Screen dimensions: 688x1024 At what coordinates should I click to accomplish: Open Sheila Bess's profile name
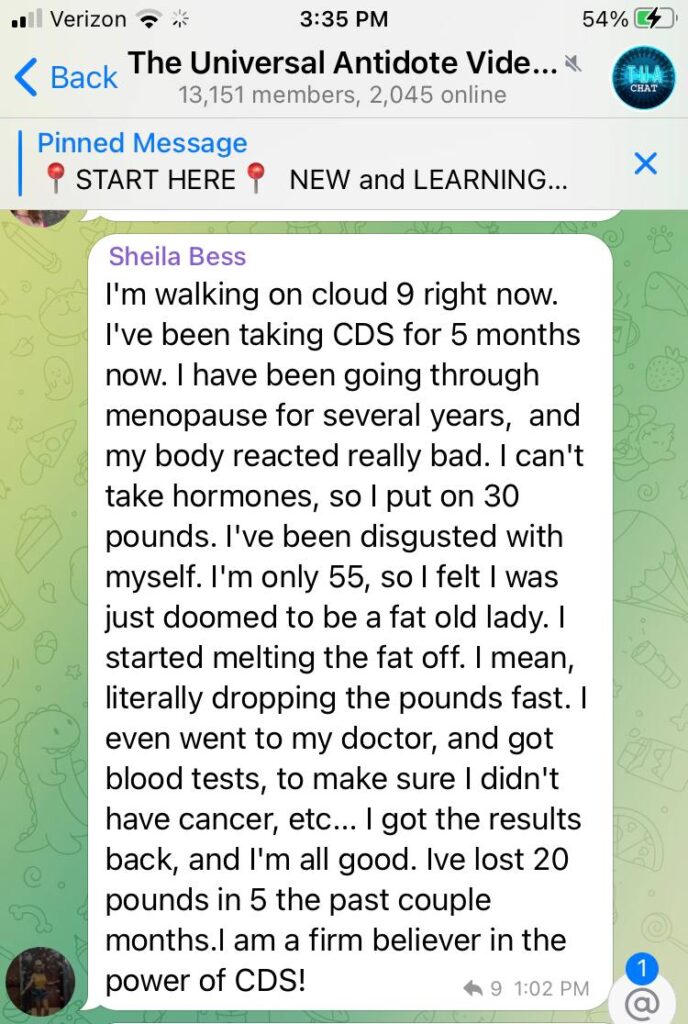coord(177,256)
